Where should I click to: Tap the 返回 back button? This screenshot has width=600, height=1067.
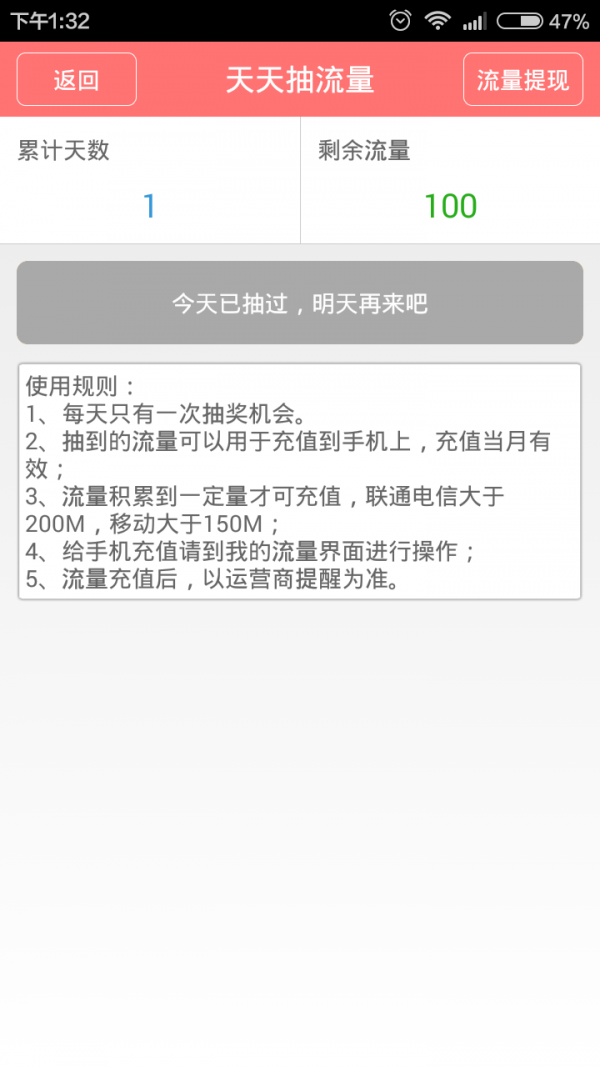click(76, 80)
